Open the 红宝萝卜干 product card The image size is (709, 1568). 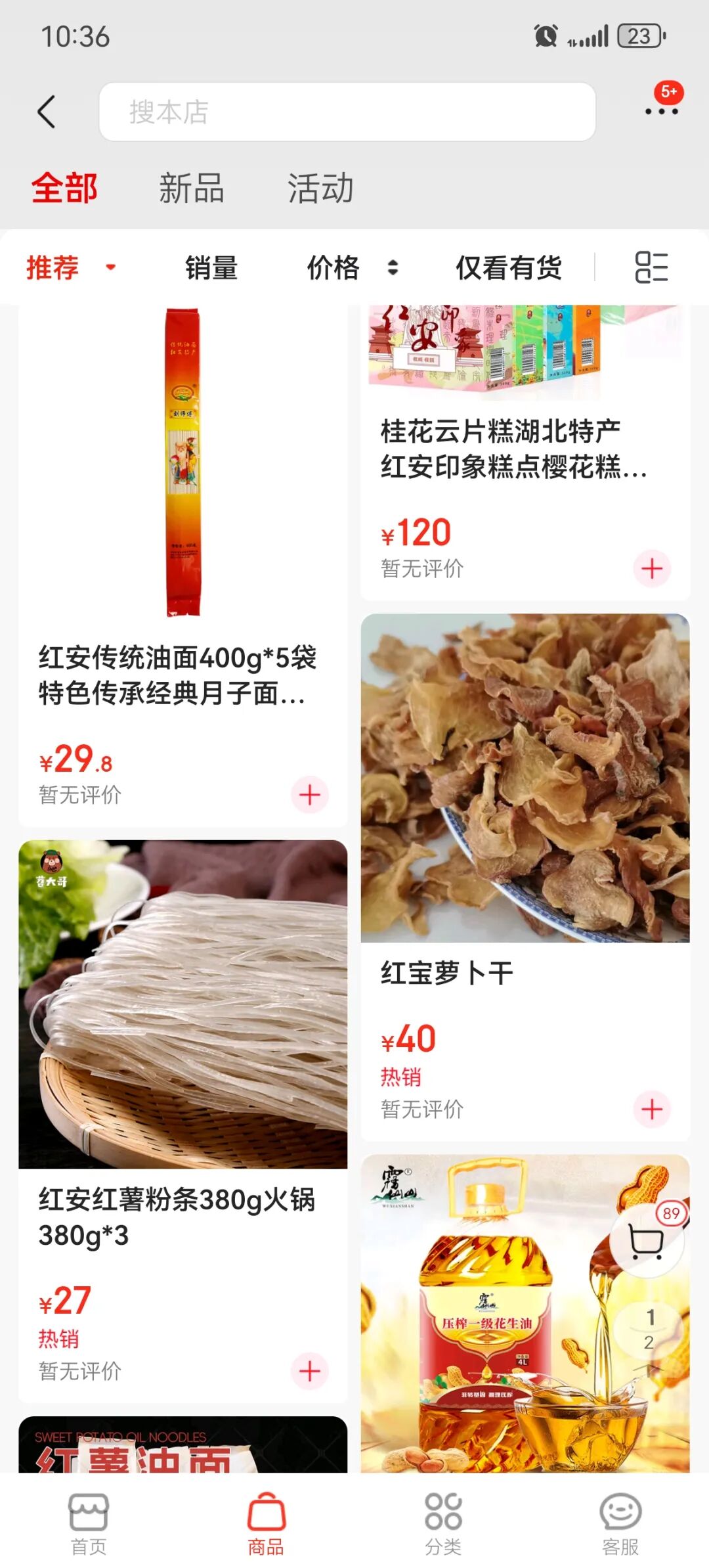pos(525,821)
